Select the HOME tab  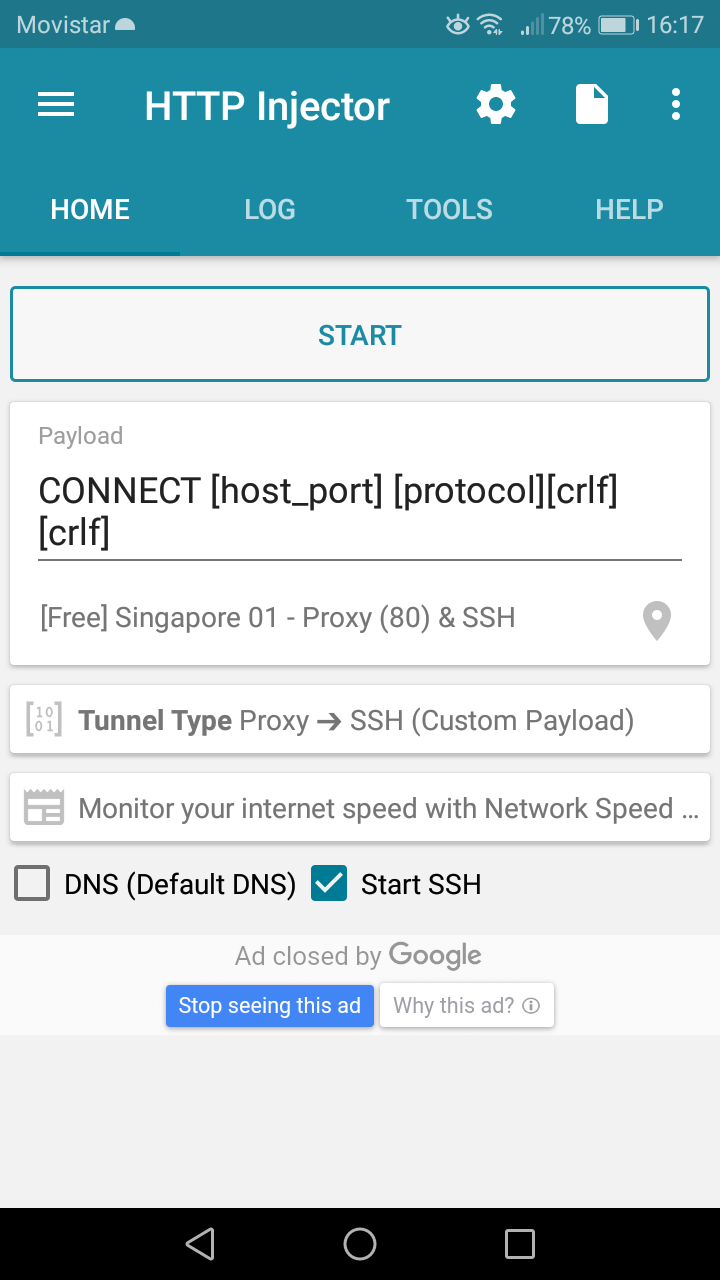[90, 209]
